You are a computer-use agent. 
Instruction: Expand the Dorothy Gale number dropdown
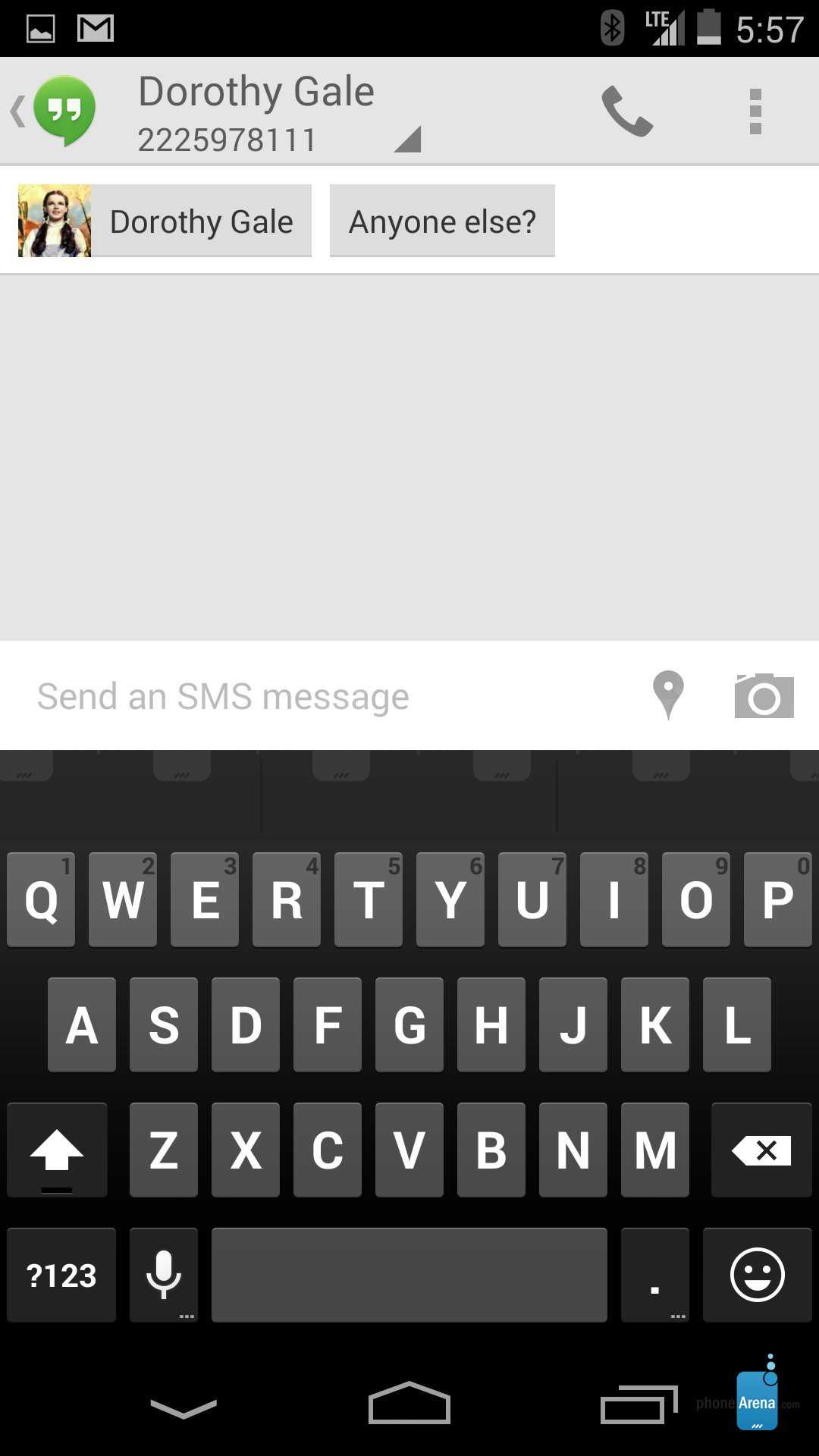tap(407, 140)
